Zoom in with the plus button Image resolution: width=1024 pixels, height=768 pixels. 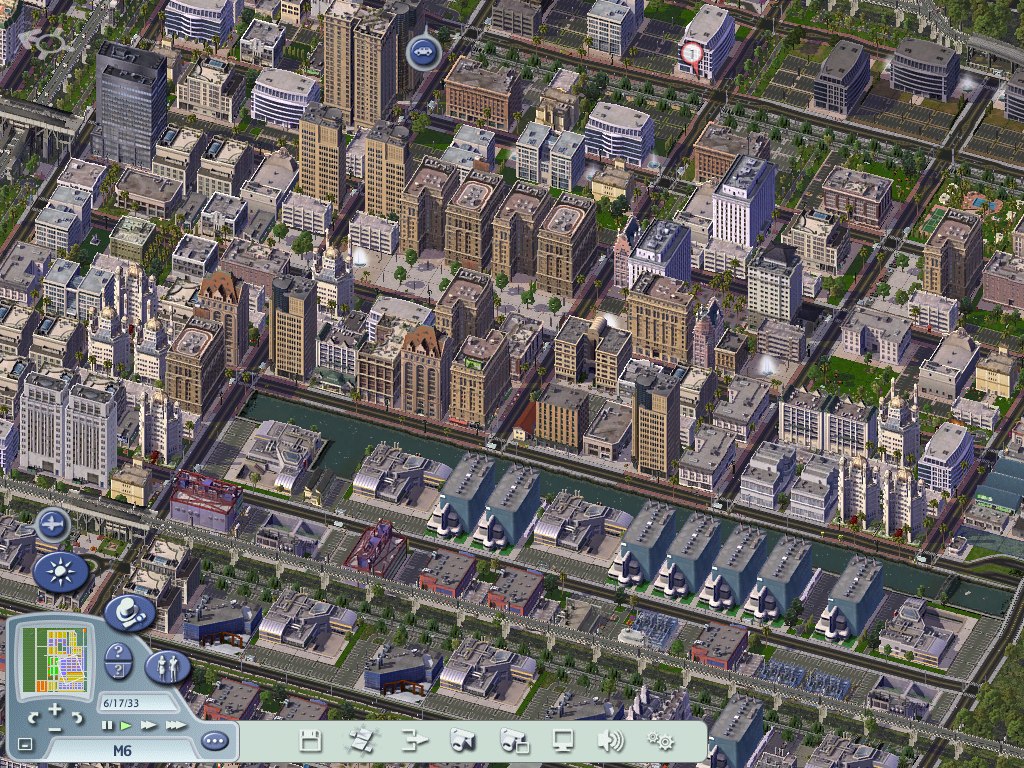click(x=55, y=709)
